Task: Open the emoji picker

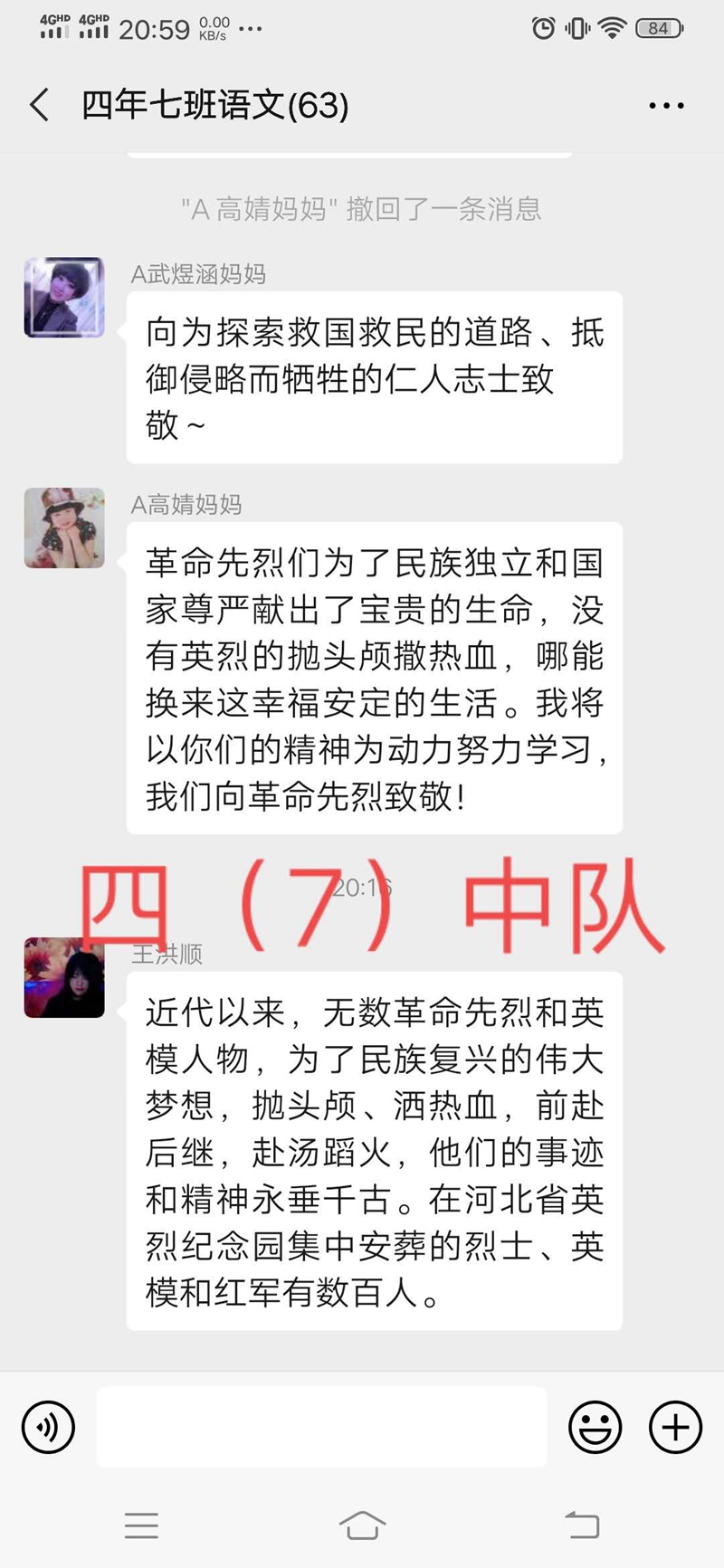Action: coord(595,1427)
